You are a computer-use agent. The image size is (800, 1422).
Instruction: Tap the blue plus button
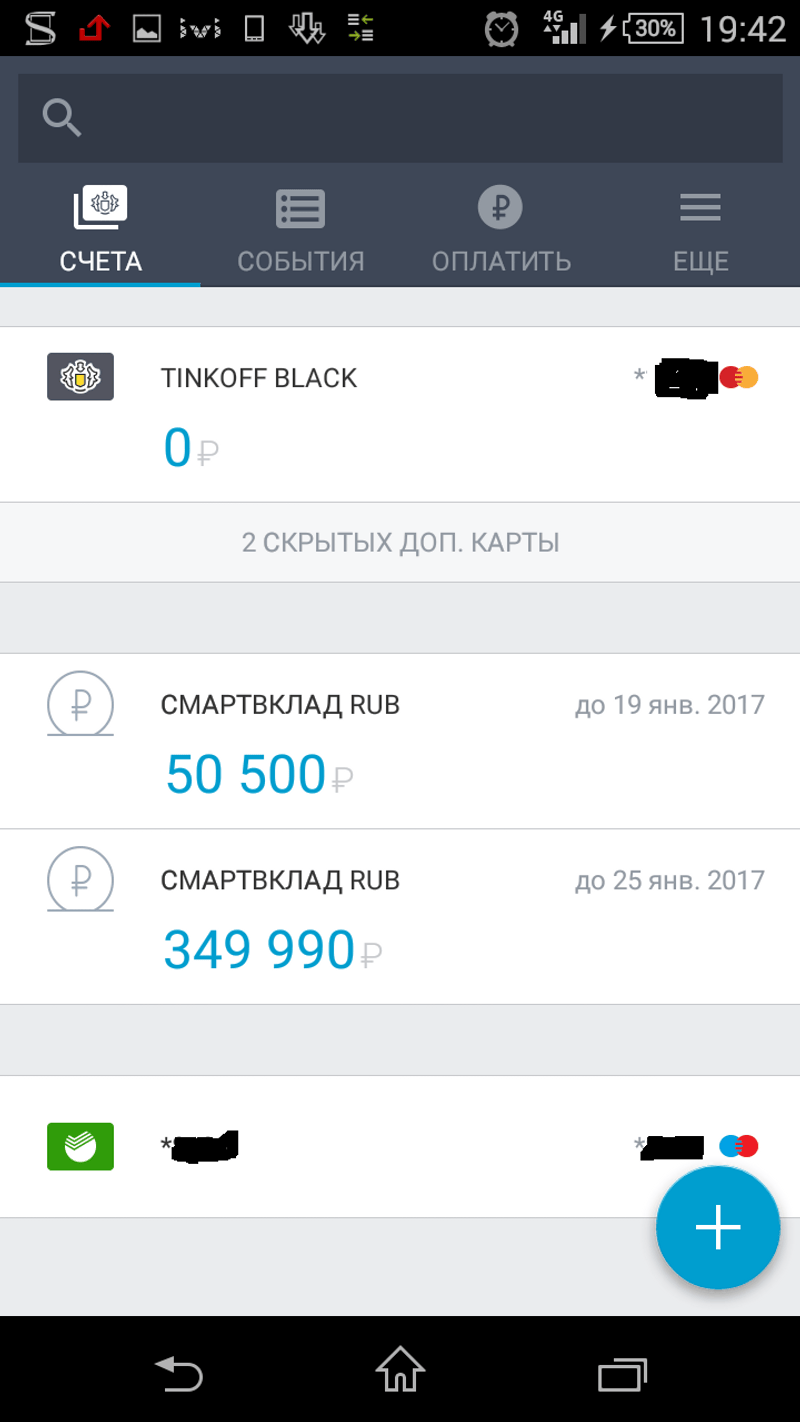[718, 1227]
